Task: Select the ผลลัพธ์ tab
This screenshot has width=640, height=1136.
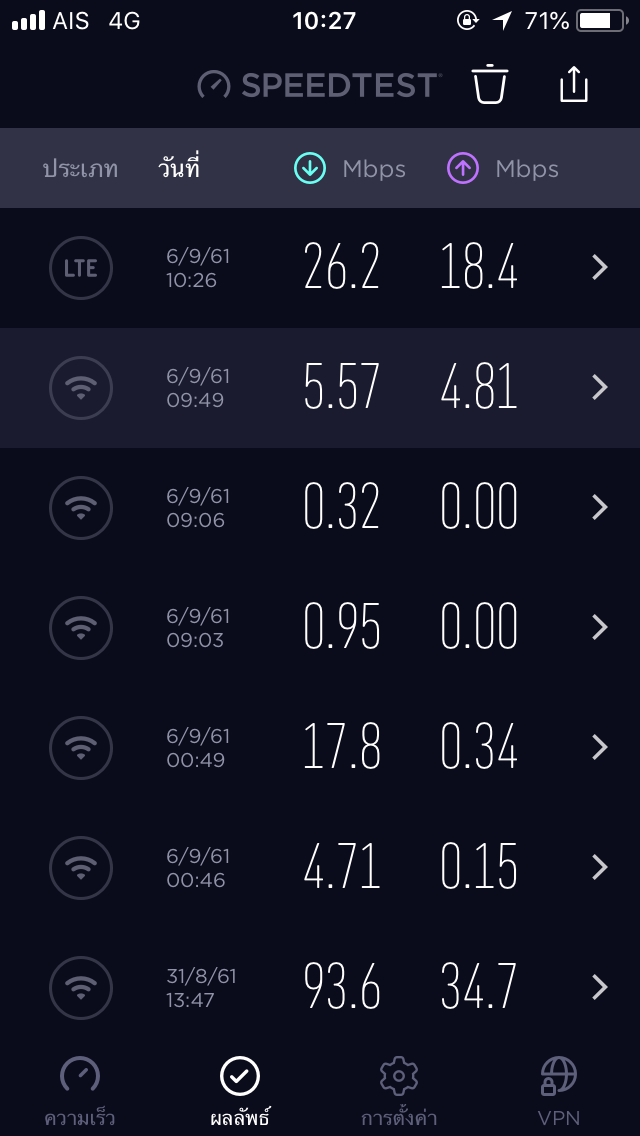Action: [240, 1092]
